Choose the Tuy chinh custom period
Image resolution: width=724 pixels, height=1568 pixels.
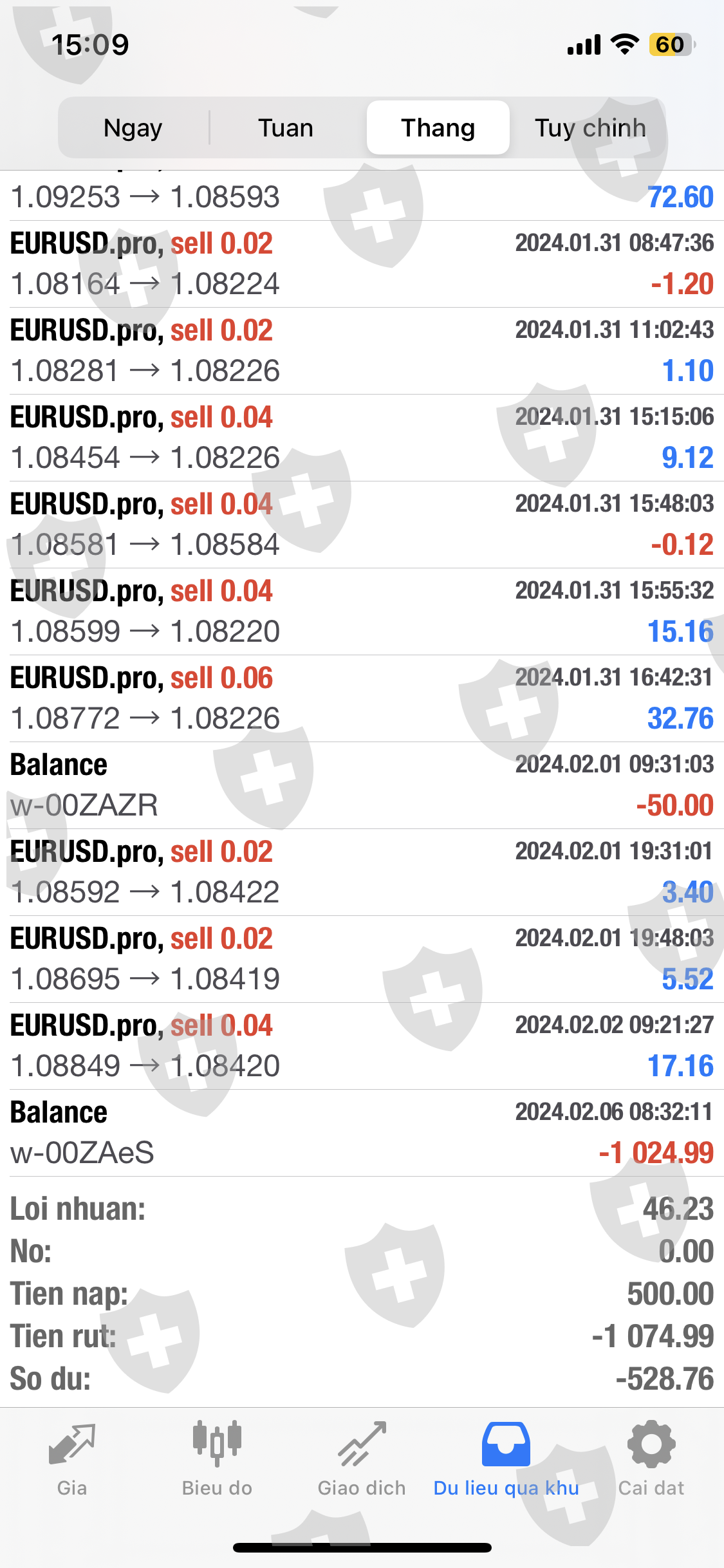pos(590,128)
